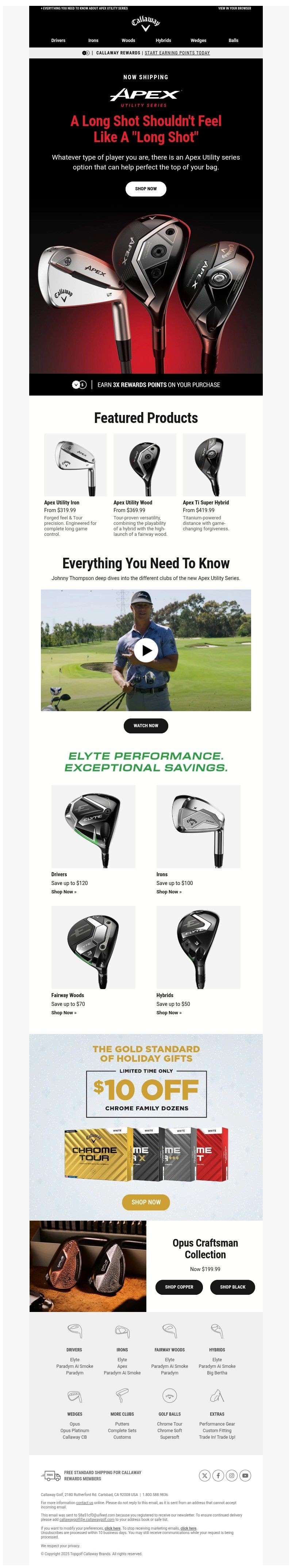Open the Apex Utility Iron product

[75, 465]
